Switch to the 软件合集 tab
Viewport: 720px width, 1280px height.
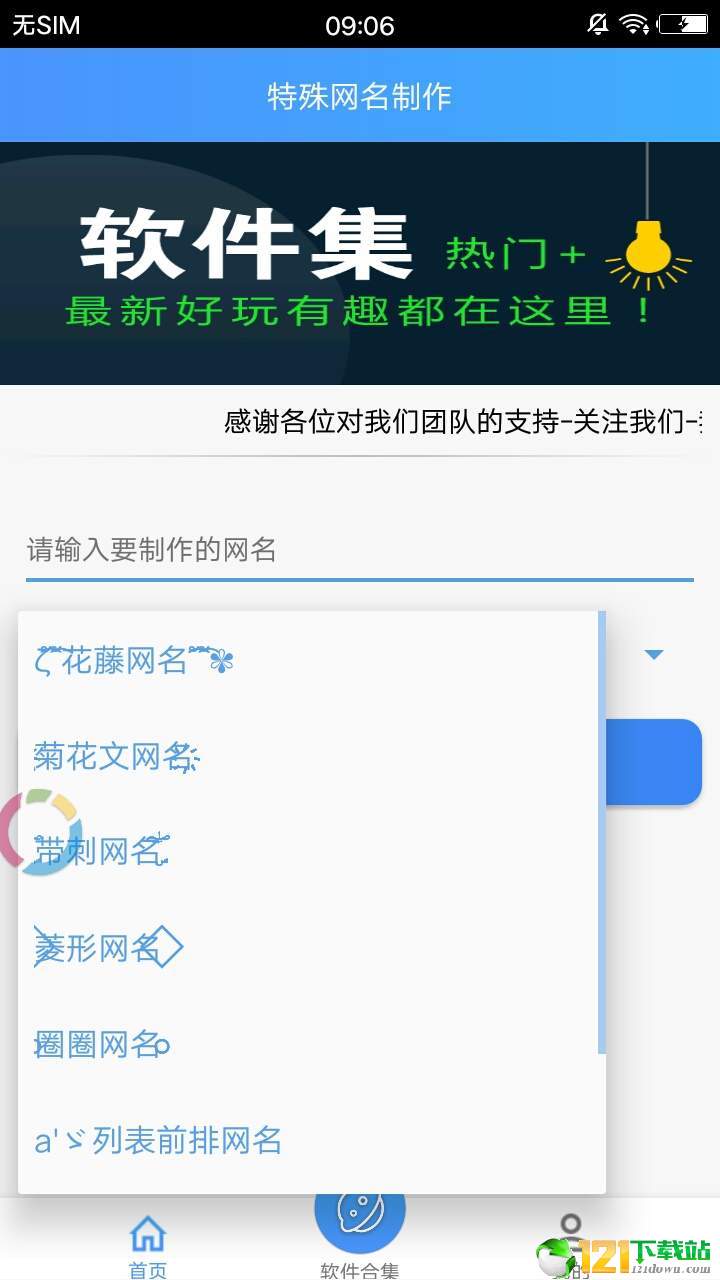pos(360,1228)
